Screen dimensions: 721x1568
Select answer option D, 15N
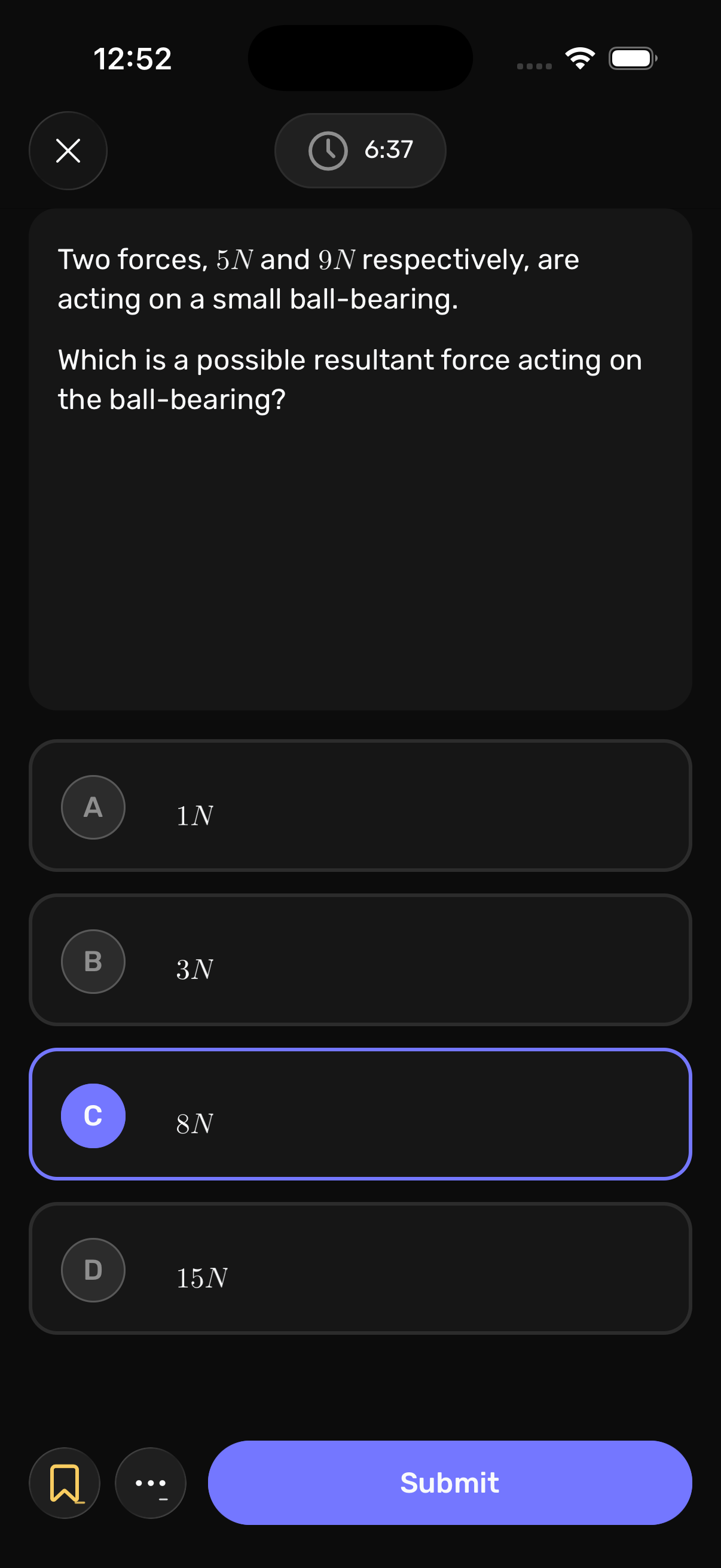pos(361,1269)
